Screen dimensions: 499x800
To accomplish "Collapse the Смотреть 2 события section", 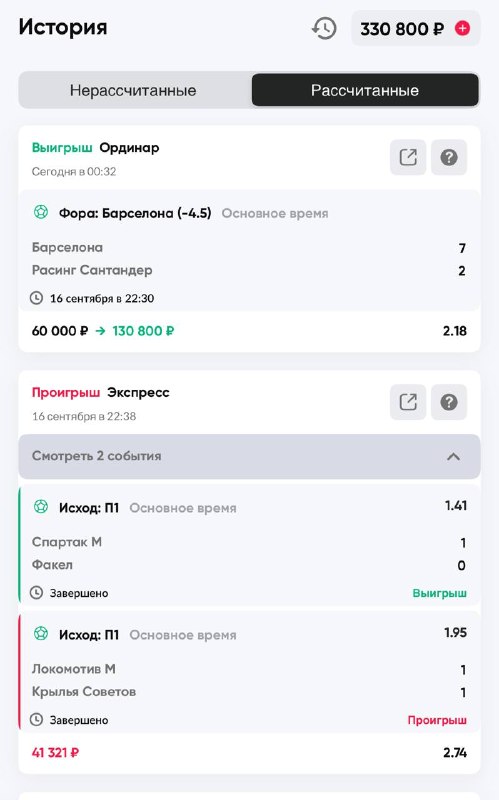I will [250, 456].
